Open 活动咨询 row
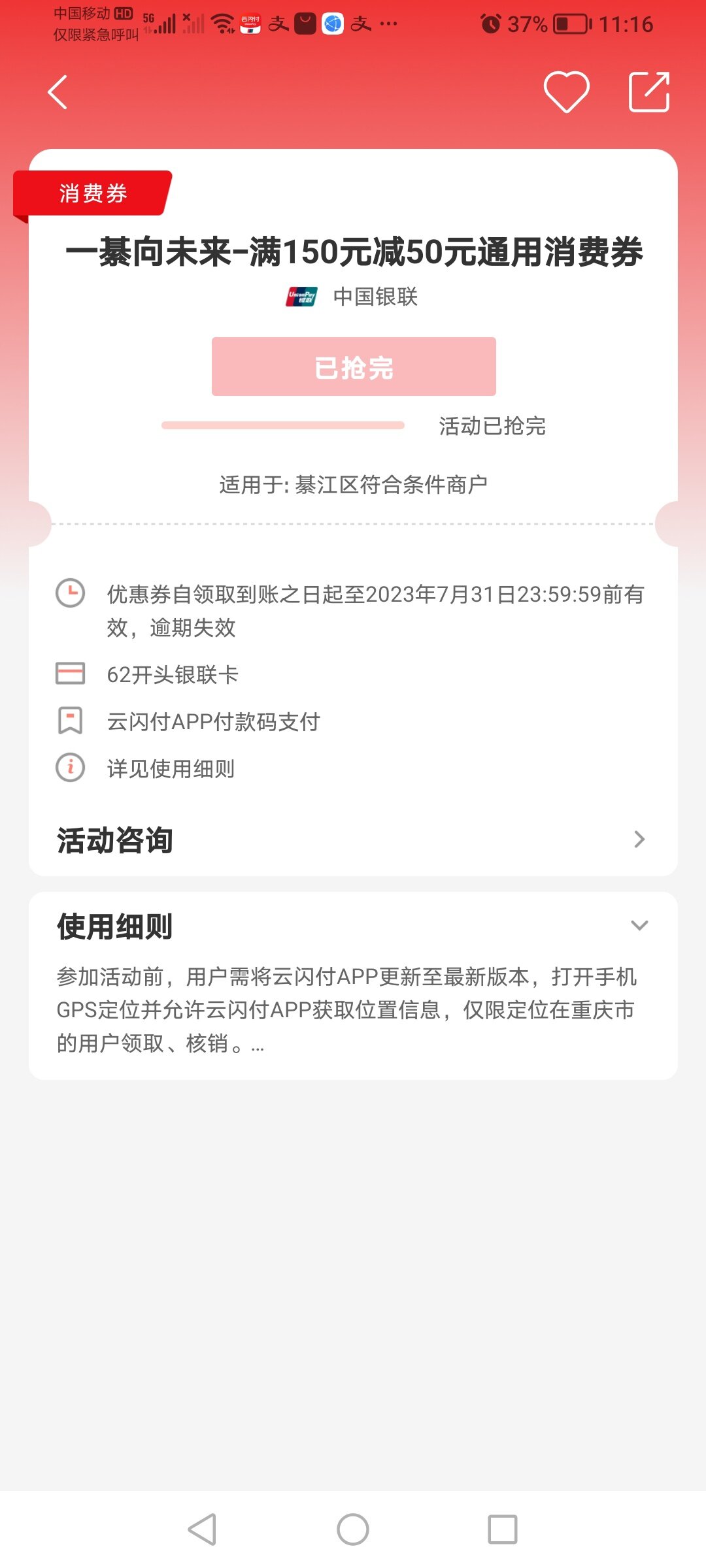The width and height of the screenshot is (706, 1568). pyautogui.click(x=353, y=840)
